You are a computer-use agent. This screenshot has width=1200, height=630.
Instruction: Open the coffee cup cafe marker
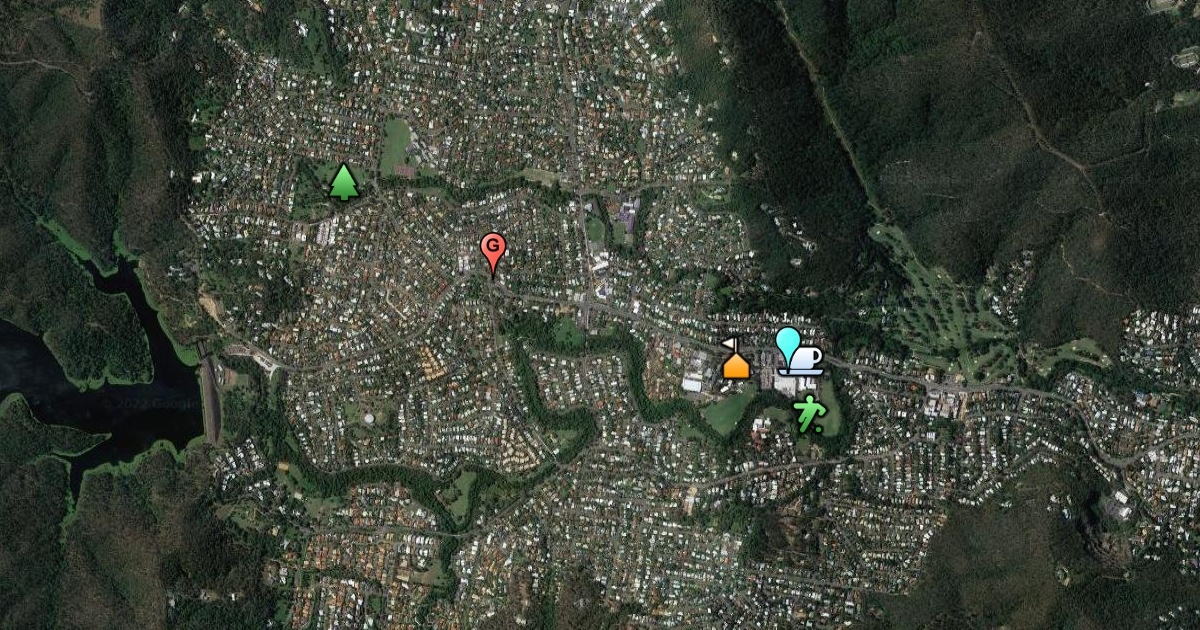[x=806, y=361]
